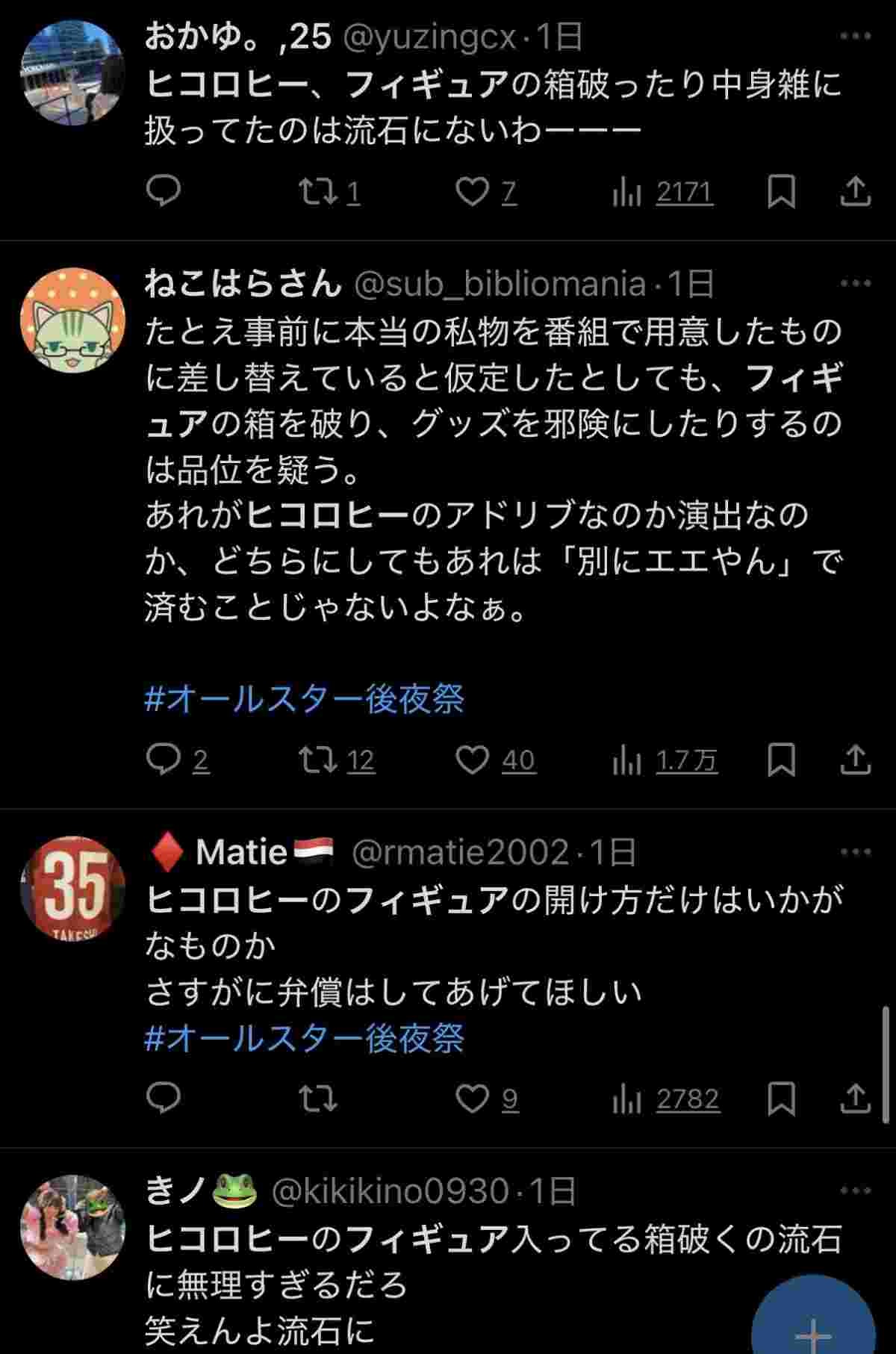Like the tweet from @yuzingcx
This screenshot has width=896, height=1354.
472,192
